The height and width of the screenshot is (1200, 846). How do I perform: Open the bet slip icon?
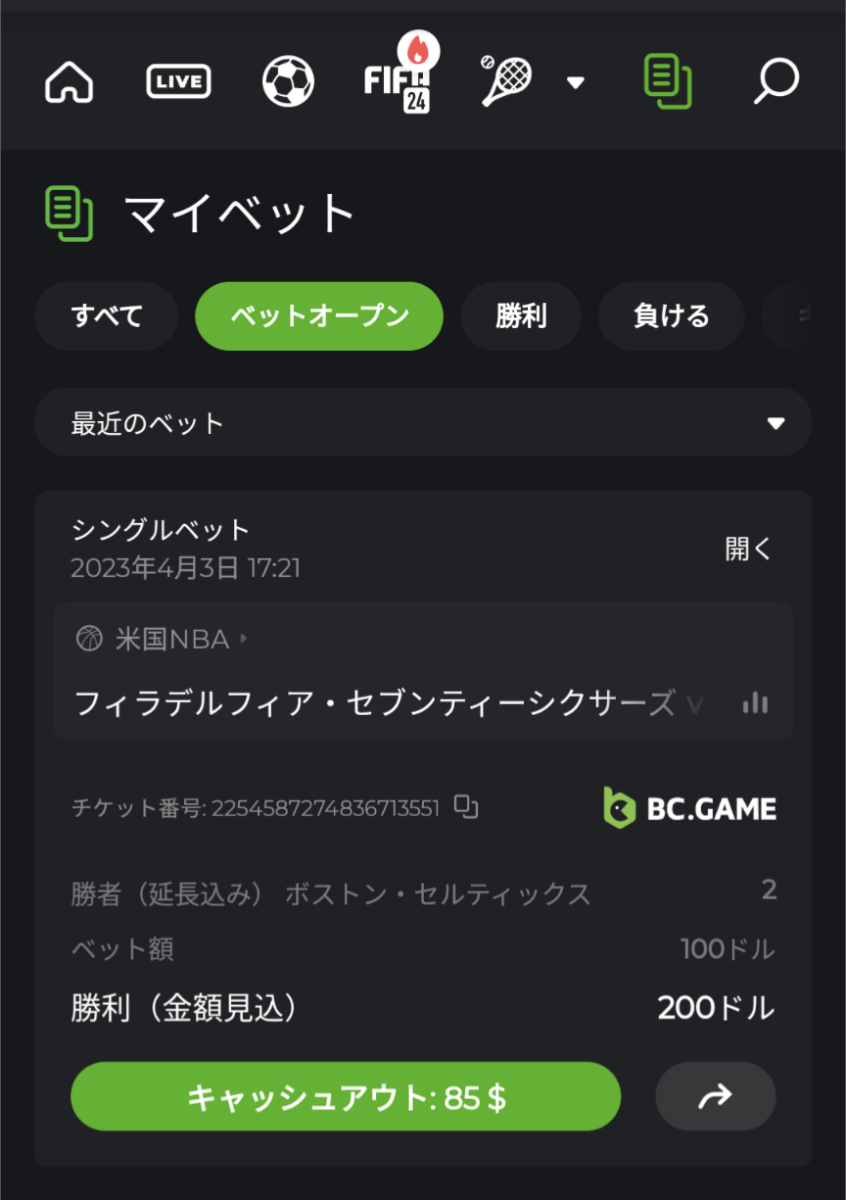click(667, 82)
